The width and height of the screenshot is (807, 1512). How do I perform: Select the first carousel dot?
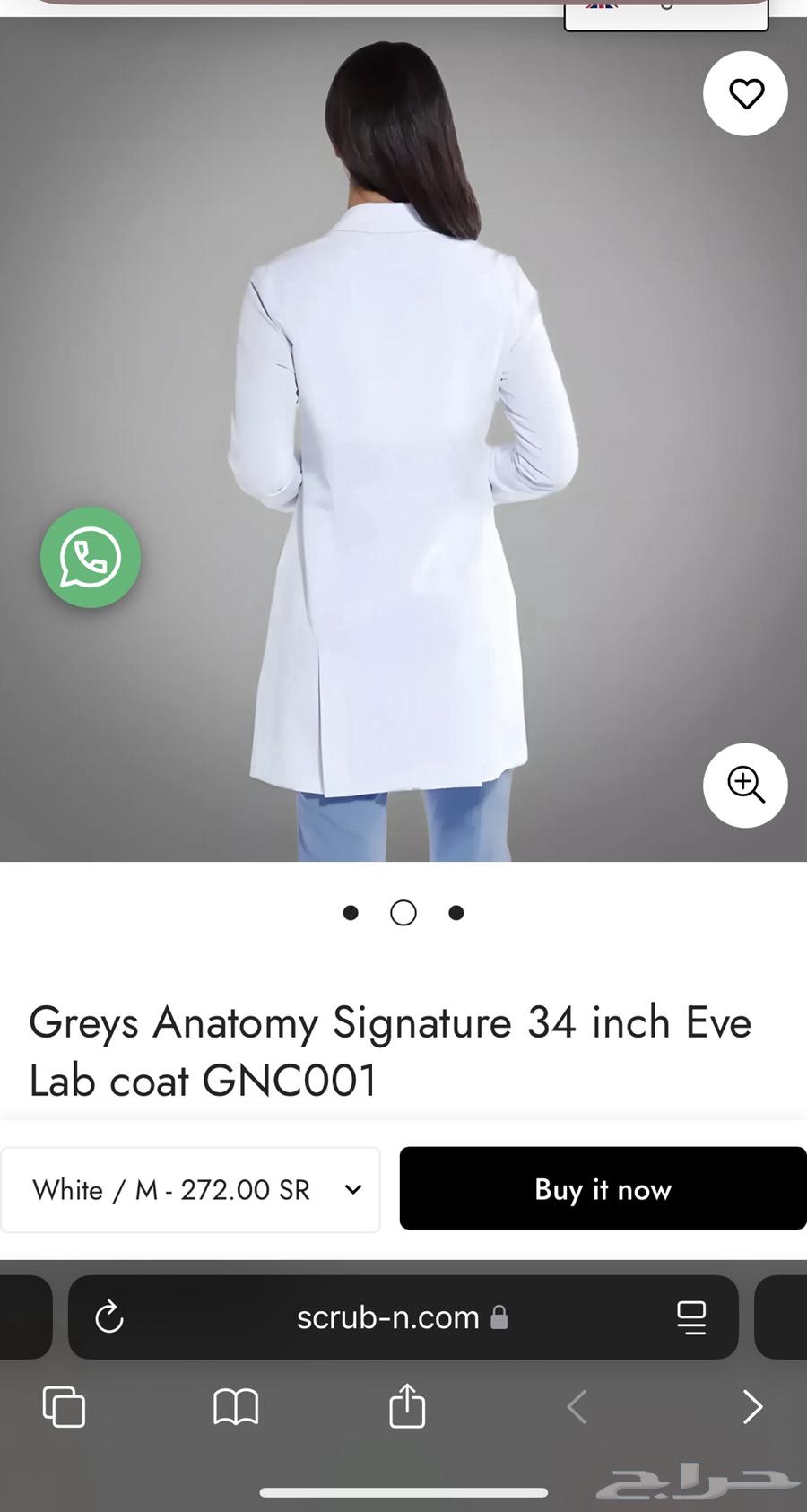pos(351,912)
